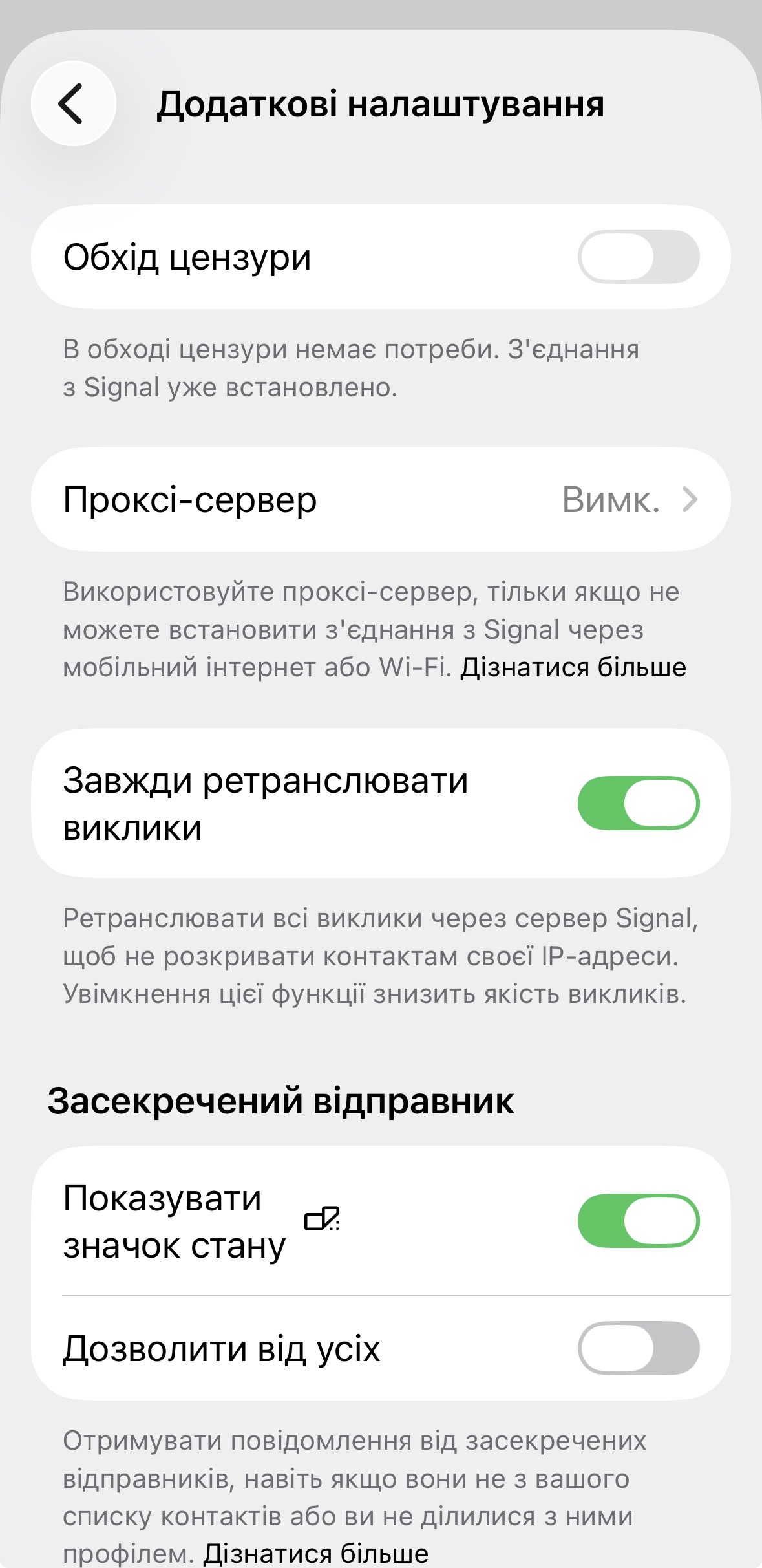Viewport: 762px width, 1568px height.
Task: Disable Показувати значок стану switch
Action: (x=638, y=1221)
